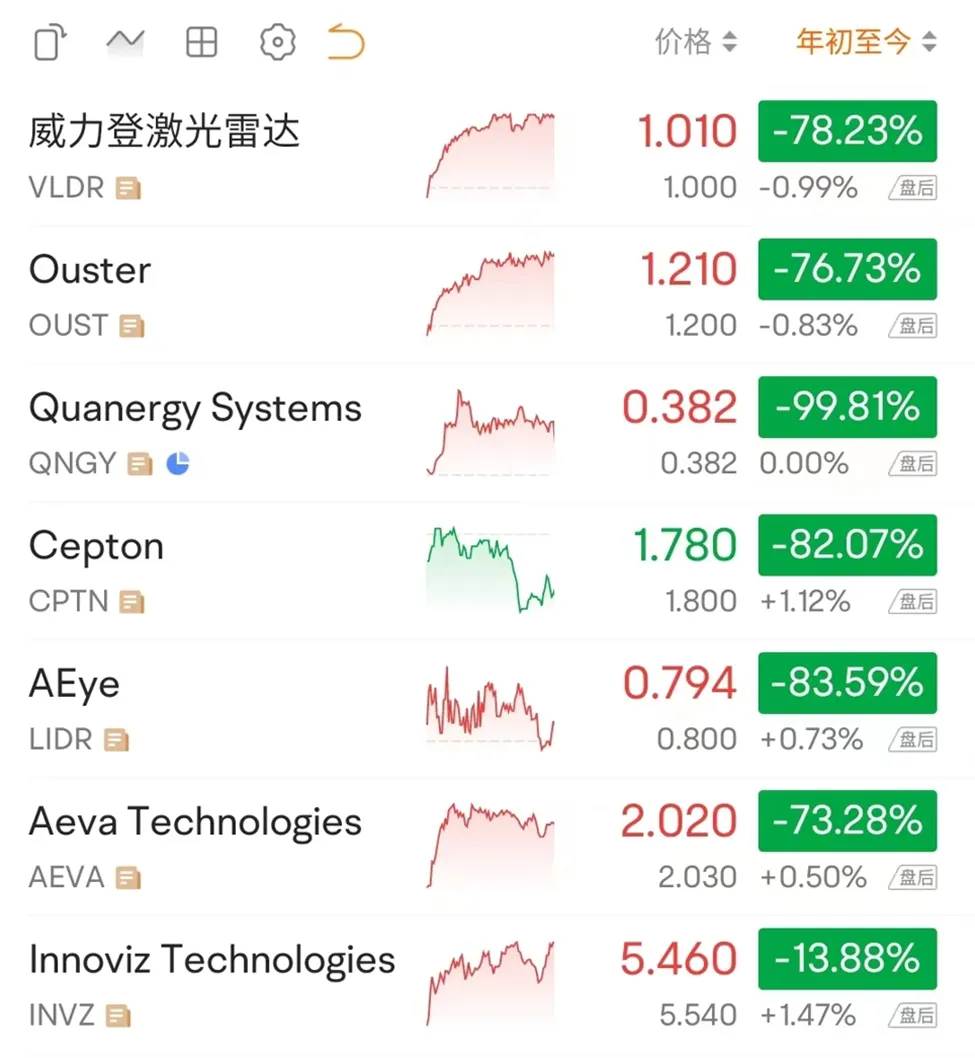Open the watchlist settings gear
975x1058 pixels.
coord(277,42)
